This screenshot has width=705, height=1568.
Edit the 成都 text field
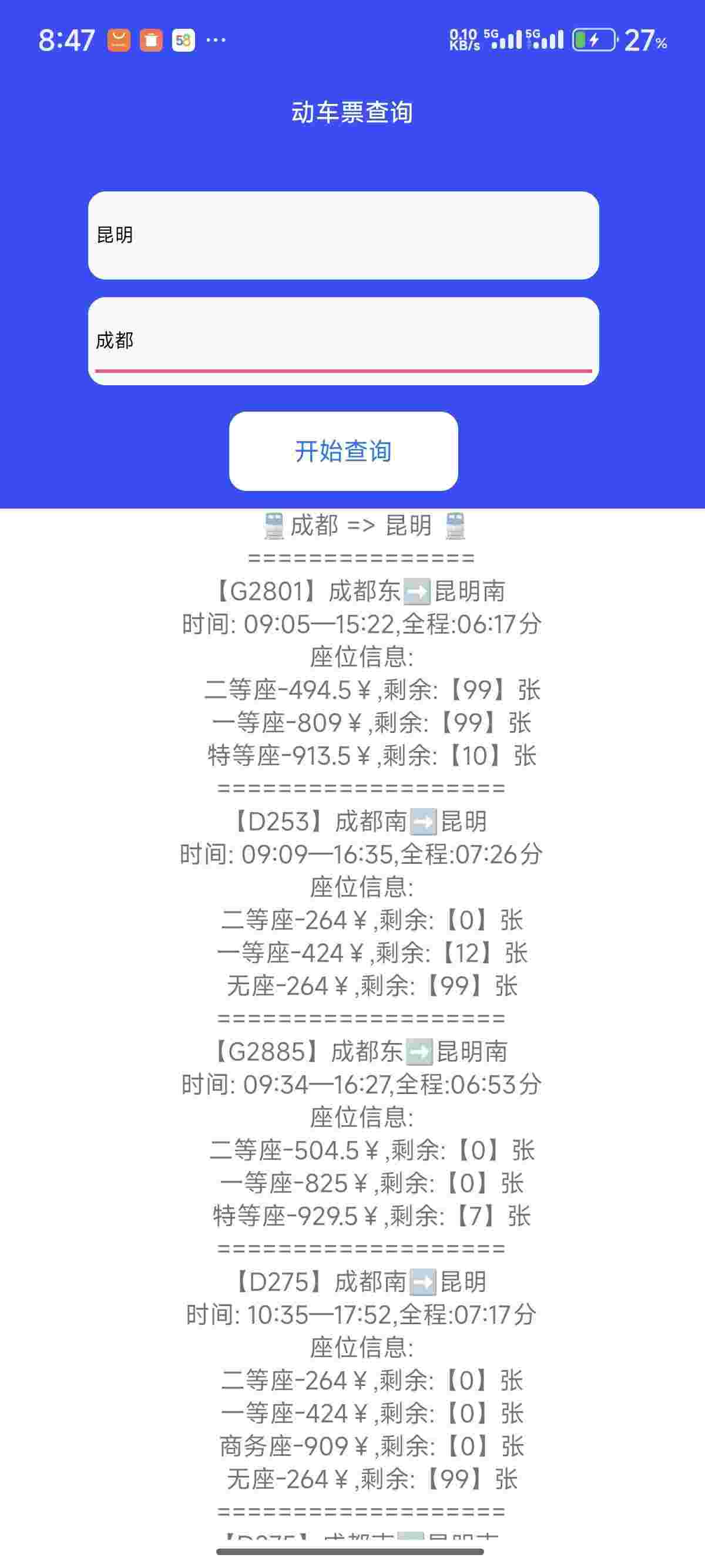343,340
